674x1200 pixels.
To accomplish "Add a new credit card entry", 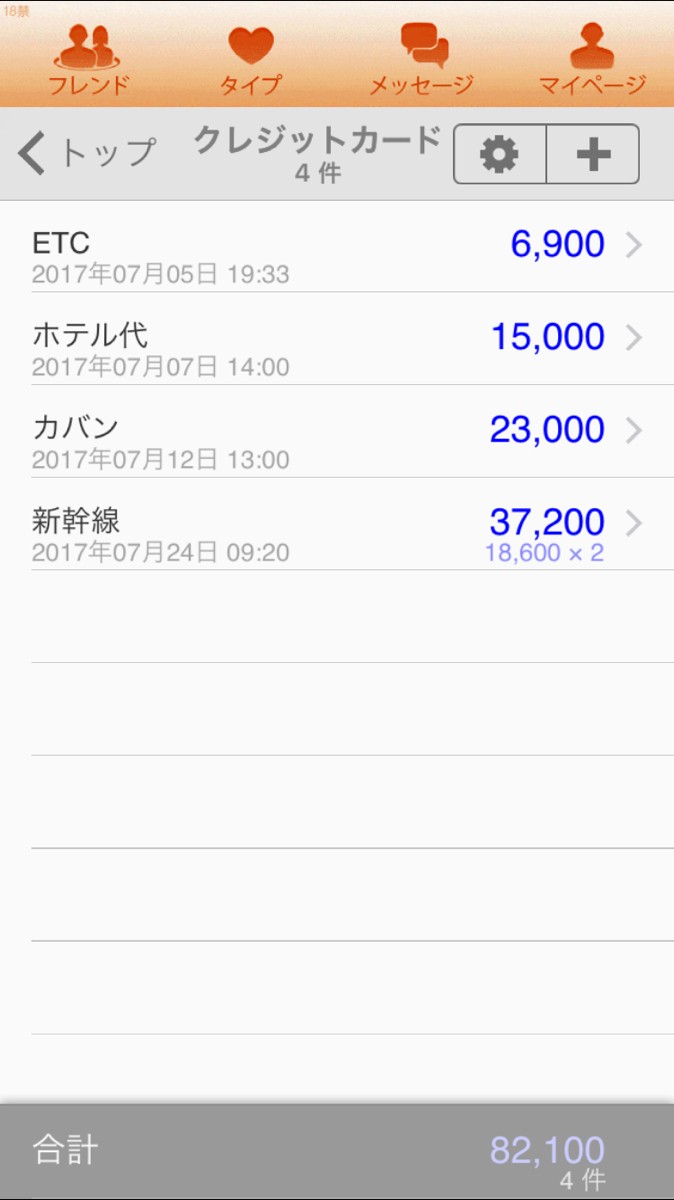I will tap(593, 154).
